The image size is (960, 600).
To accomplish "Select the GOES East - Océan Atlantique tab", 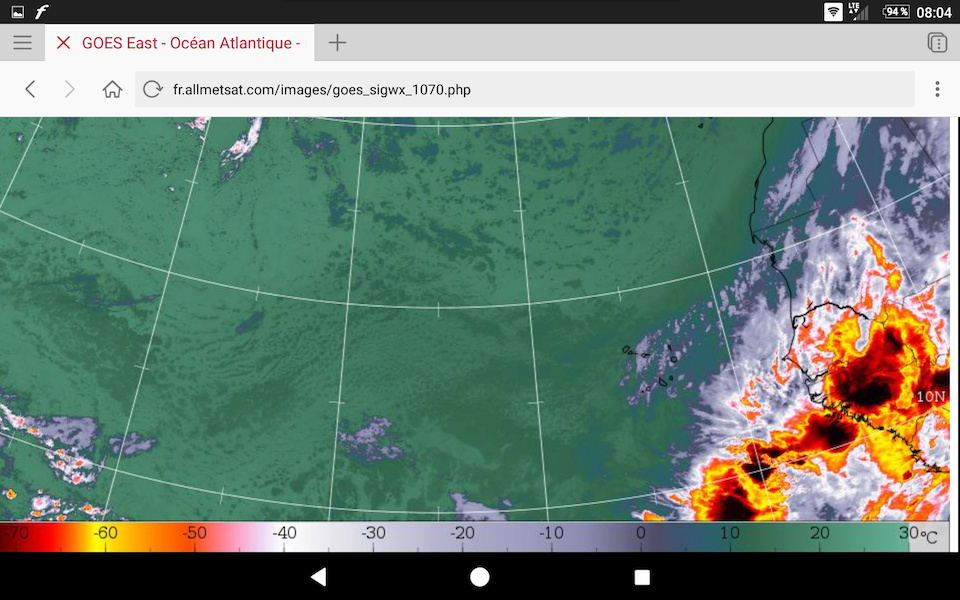I will coord(190,43).
